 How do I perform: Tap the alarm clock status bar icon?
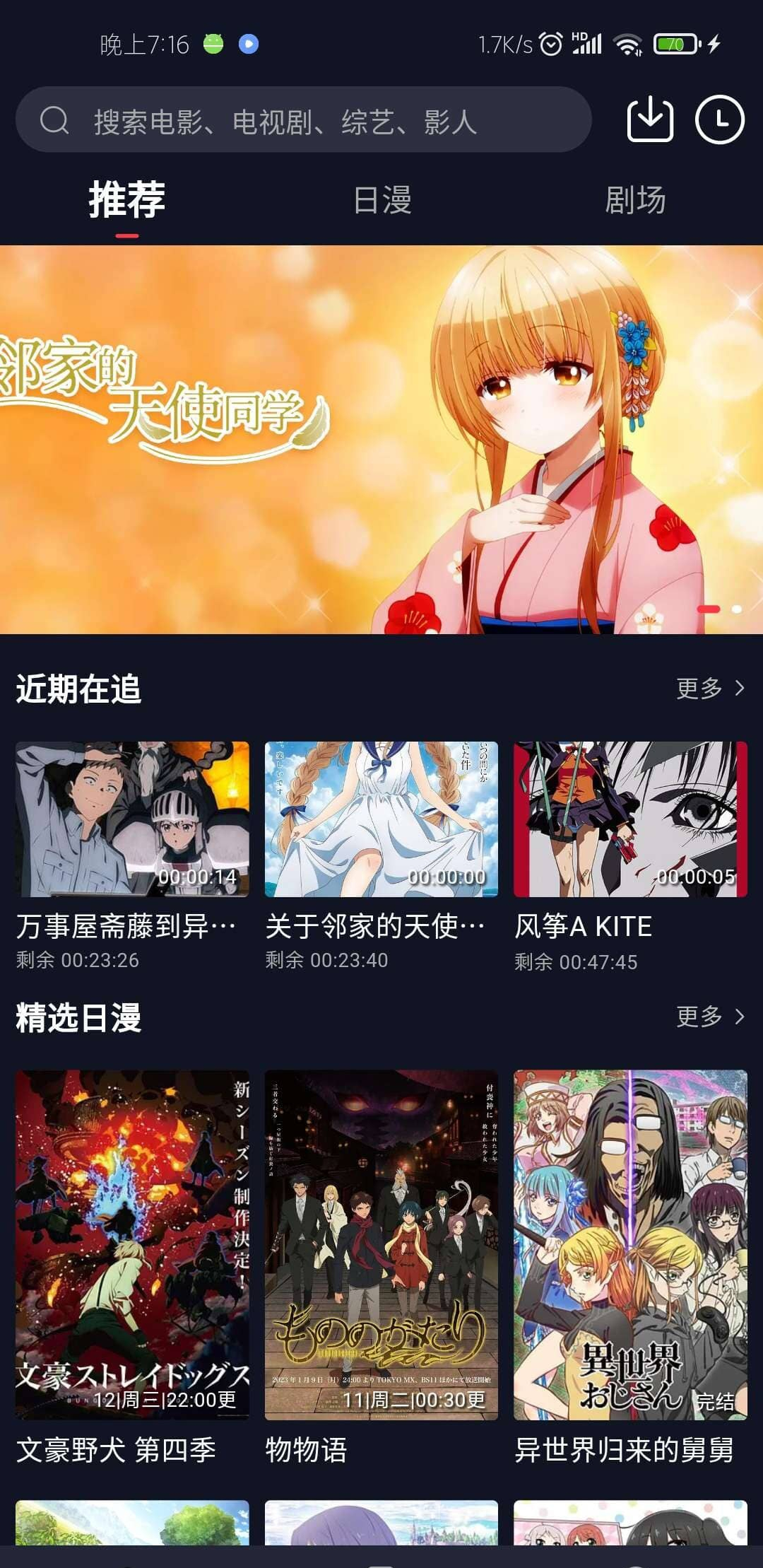click(x=550, y=44)
